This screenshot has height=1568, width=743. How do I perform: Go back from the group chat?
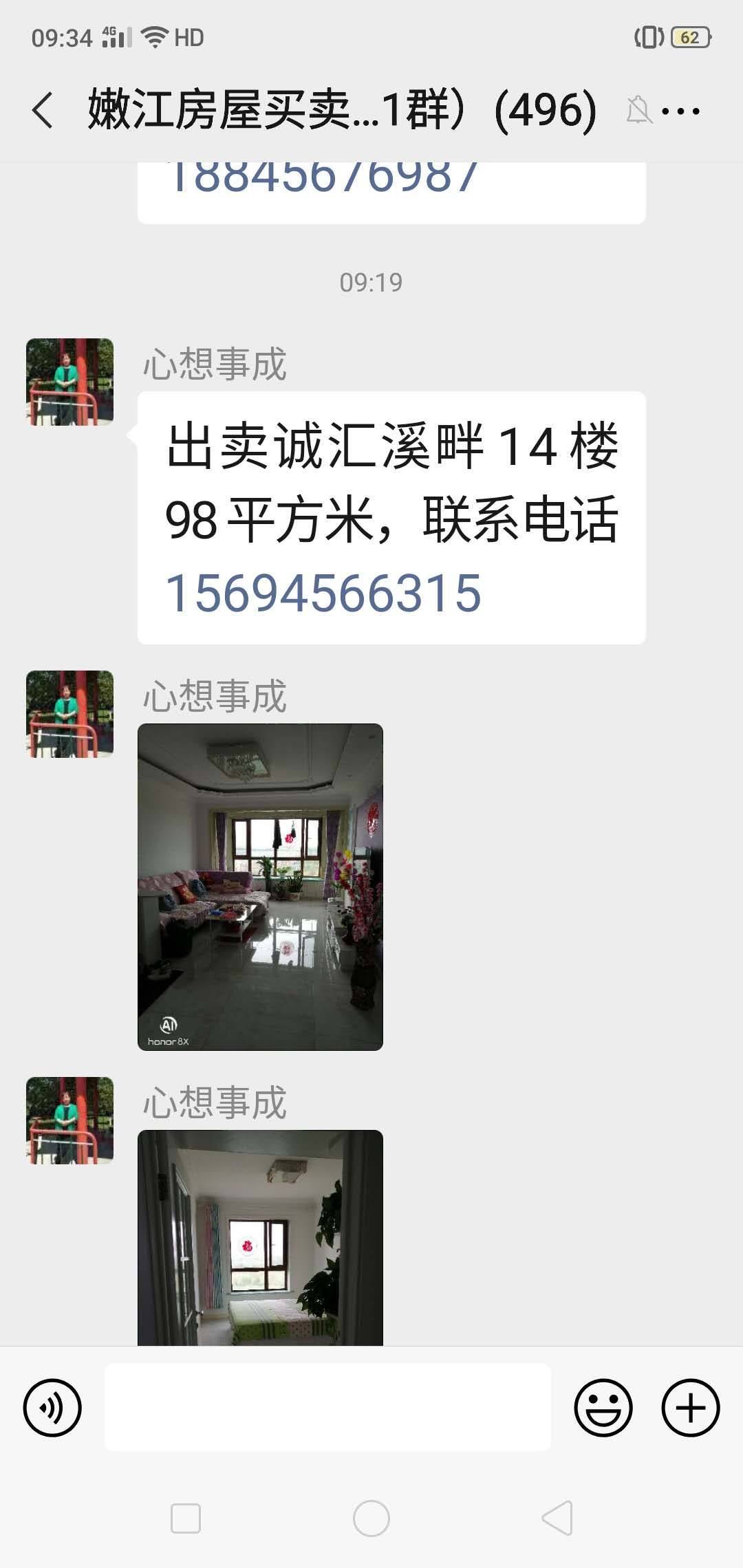43,111
